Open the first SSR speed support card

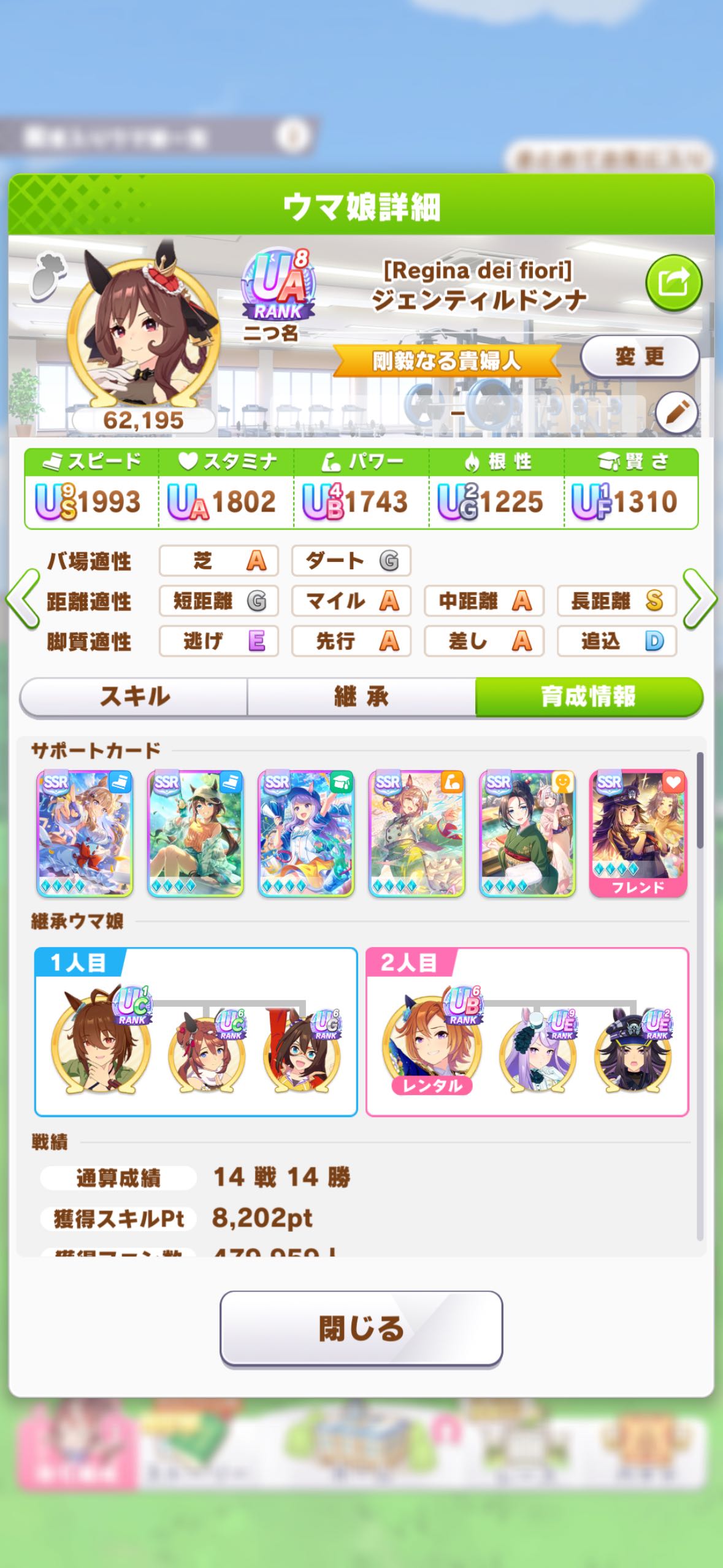pyautogui.click(x=85, y=834)
